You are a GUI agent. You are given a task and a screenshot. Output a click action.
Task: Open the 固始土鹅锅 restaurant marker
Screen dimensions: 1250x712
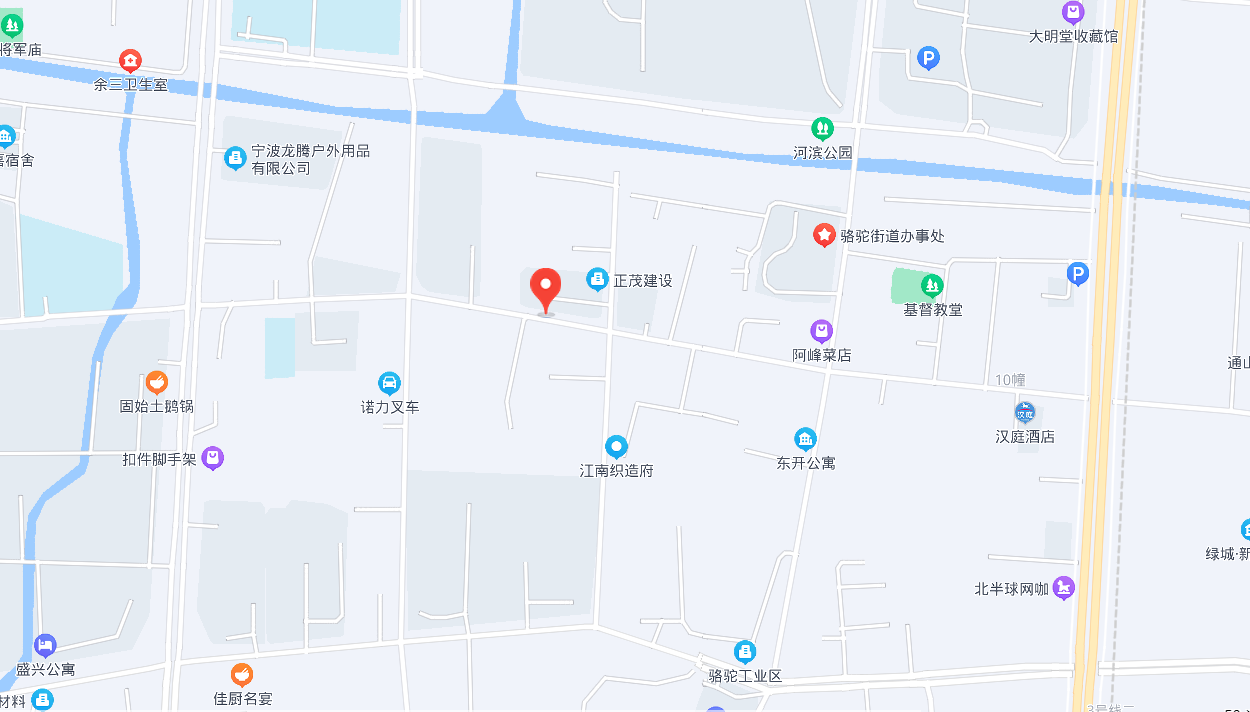click(156, 382)
